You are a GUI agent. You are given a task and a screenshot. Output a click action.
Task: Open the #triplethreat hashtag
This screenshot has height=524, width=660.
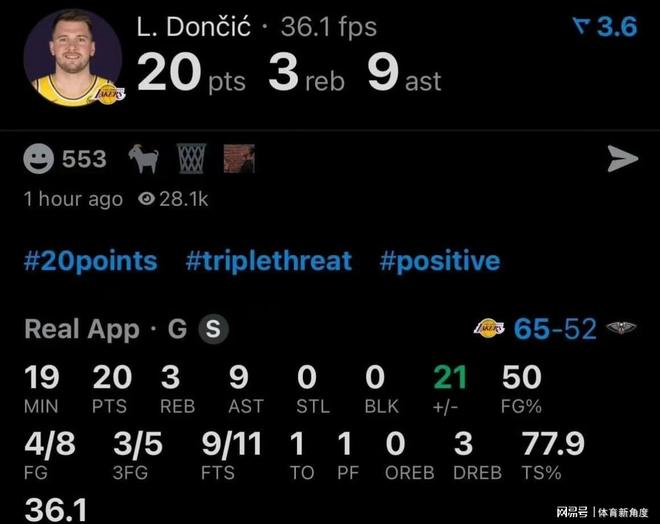269,262
